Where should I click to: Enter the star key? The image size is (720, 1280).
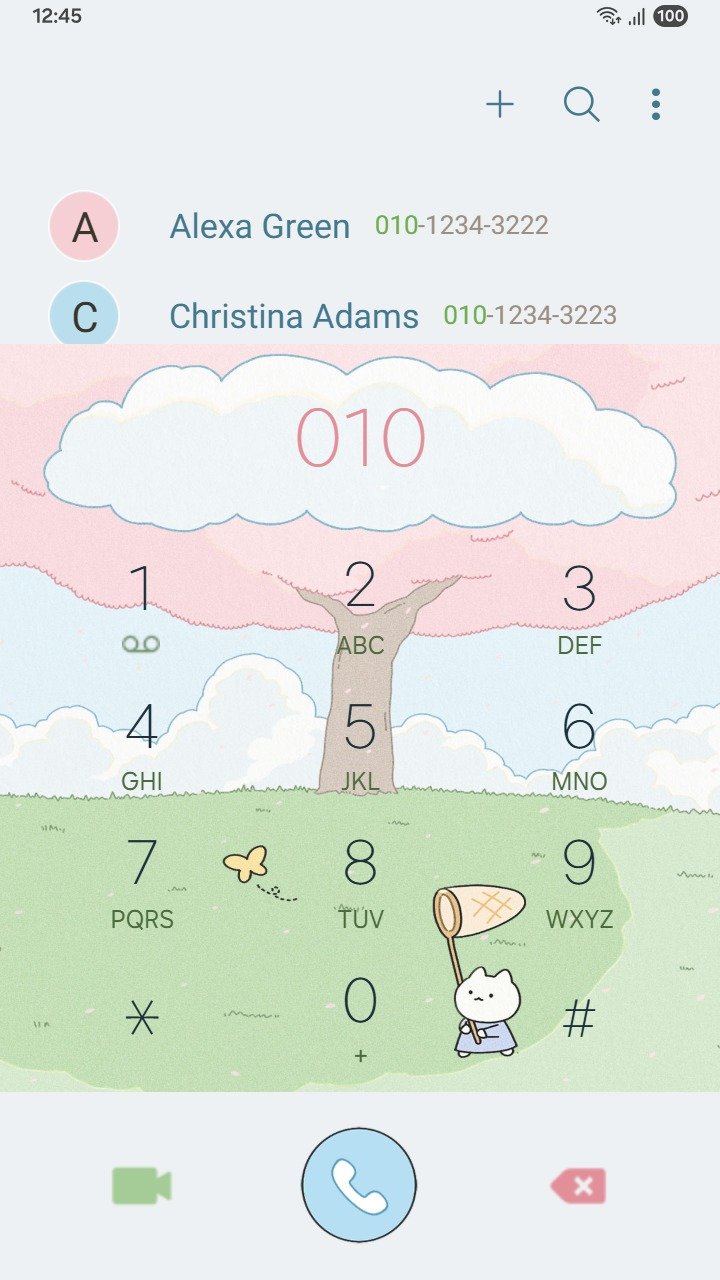(x=142, y=1019)
